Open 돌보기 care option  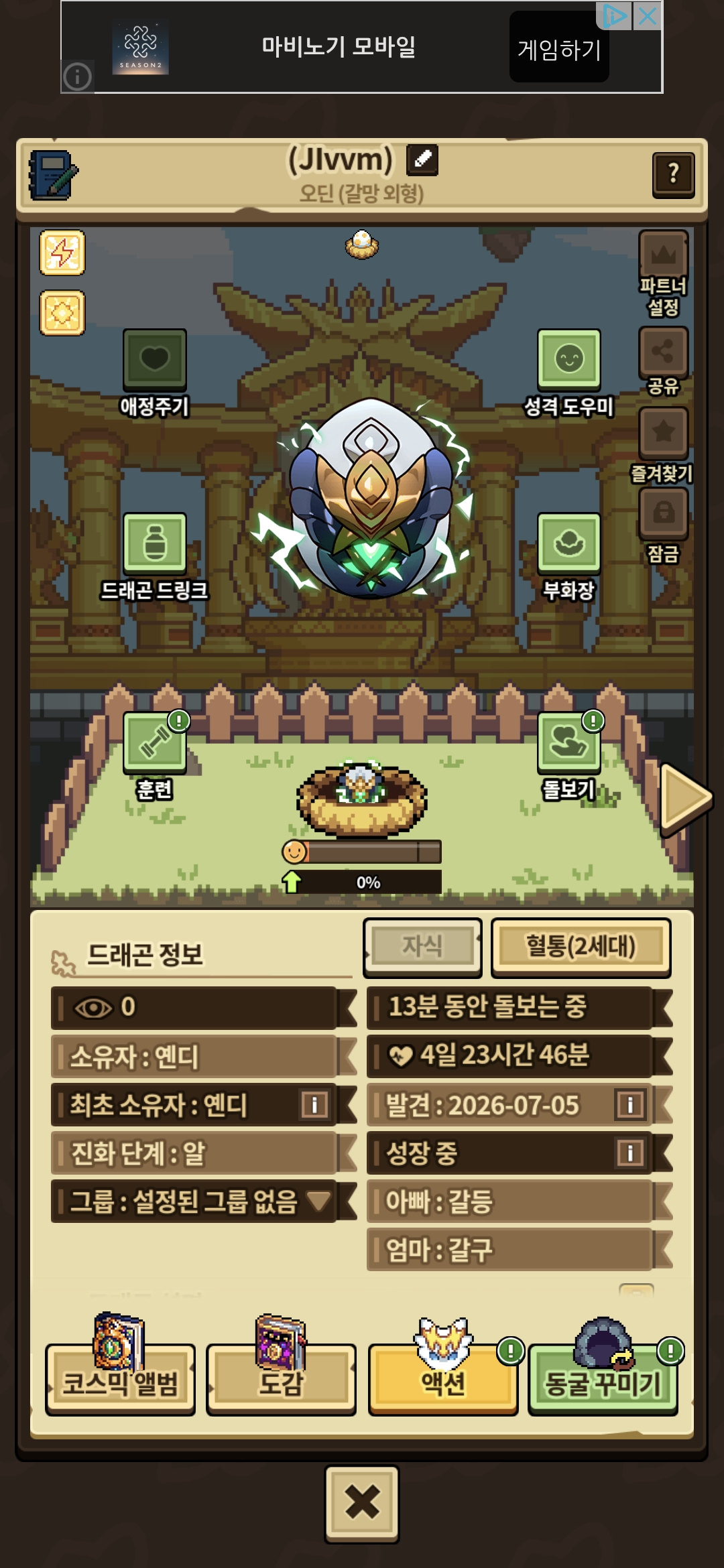point(568,742)
